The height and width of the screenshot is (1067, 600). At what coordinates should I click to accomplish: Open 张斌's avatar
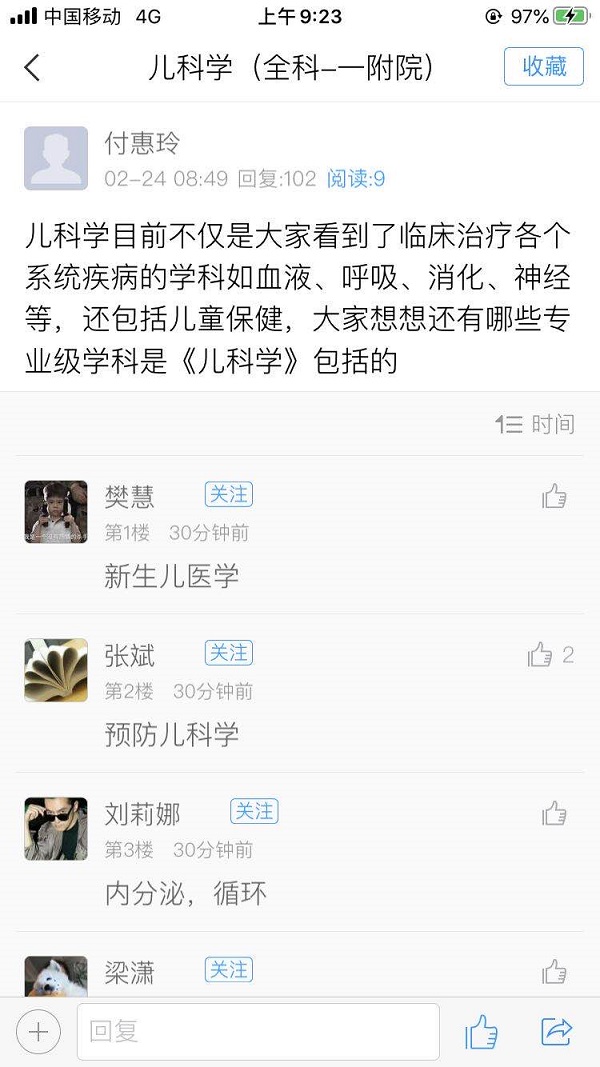[55, 670]
